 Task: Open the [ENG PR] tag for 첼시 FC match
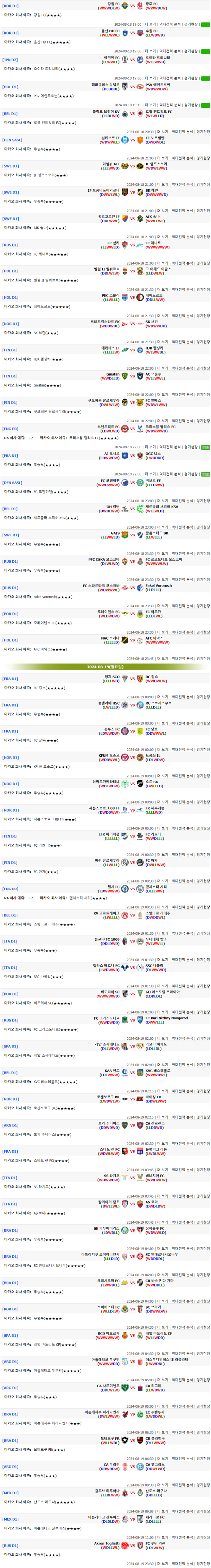point(10,889)
